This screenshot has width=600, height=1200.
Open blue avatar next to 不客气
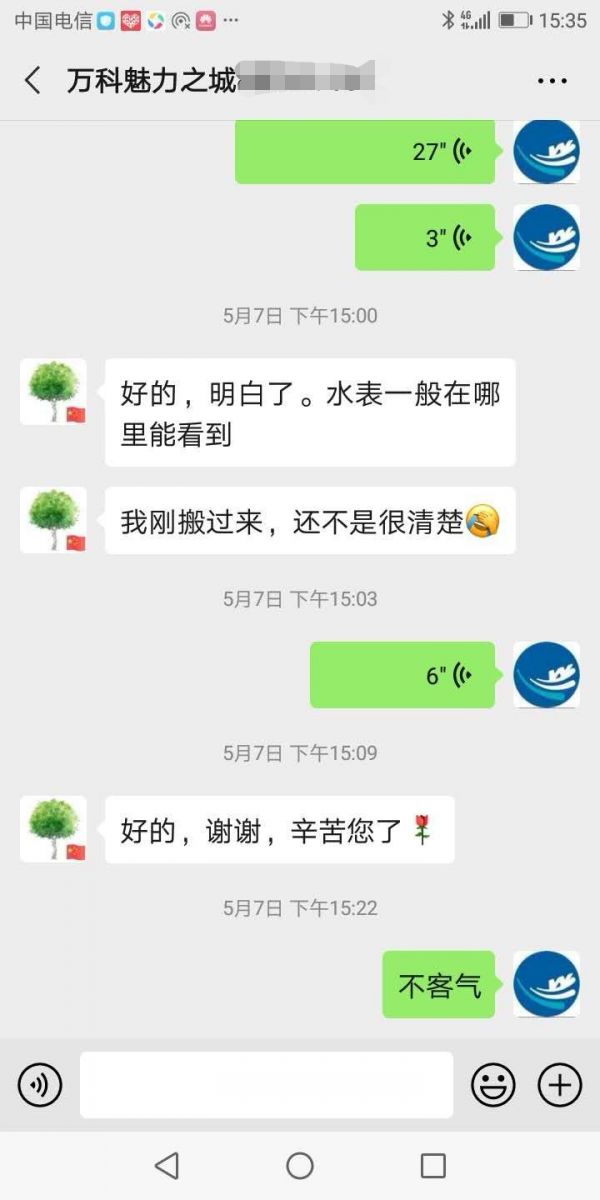546,984
